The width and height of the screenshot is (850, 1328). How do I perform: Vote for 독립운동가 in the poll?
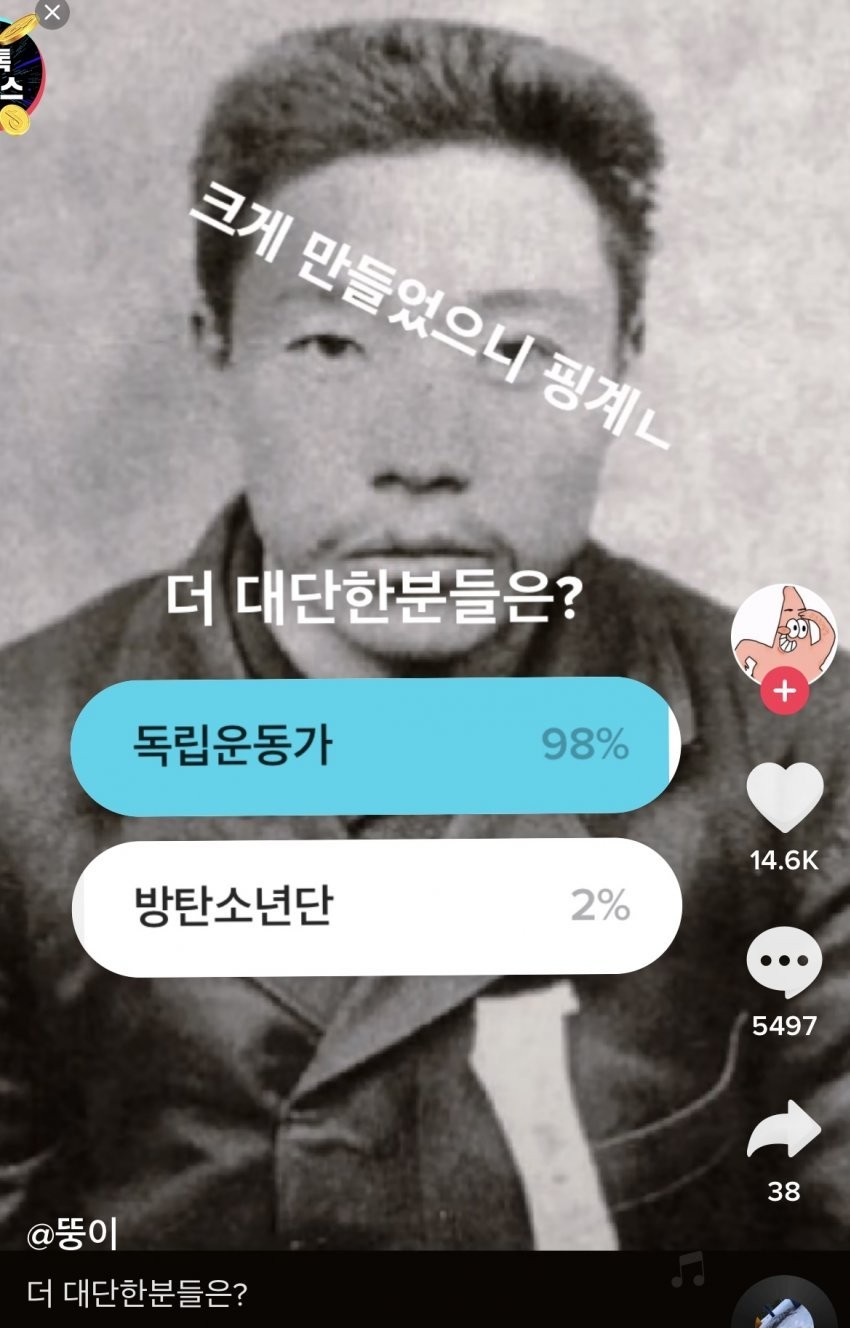point(375,746)
